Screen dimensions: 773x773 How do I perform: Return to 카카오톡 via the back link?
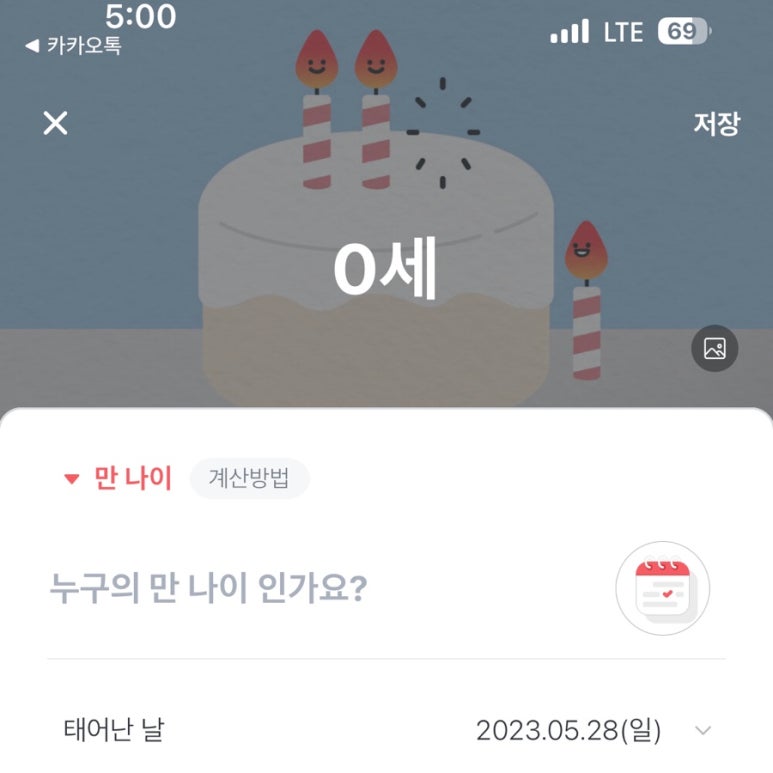point(72,46)
